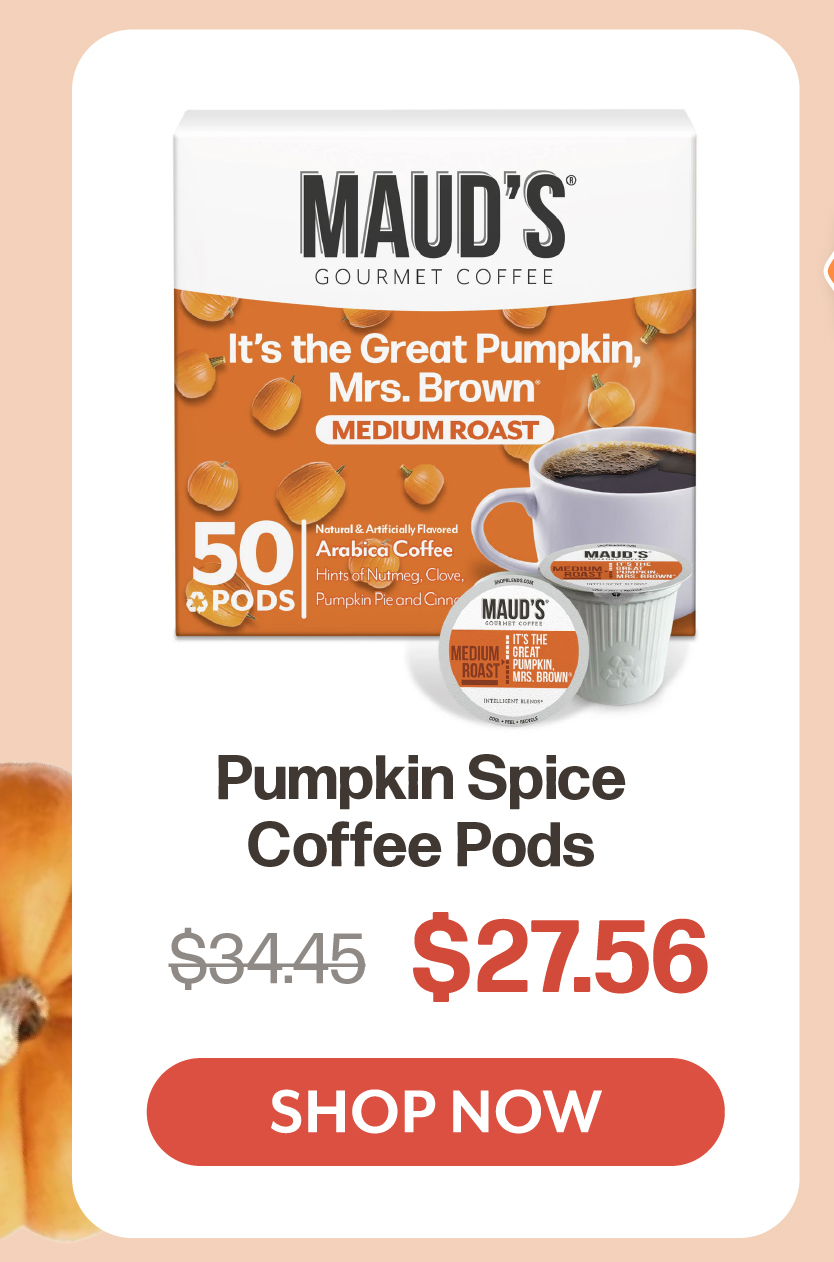
Task: Tap the SHOP NOW button
Action: [x=435, y=1110]
